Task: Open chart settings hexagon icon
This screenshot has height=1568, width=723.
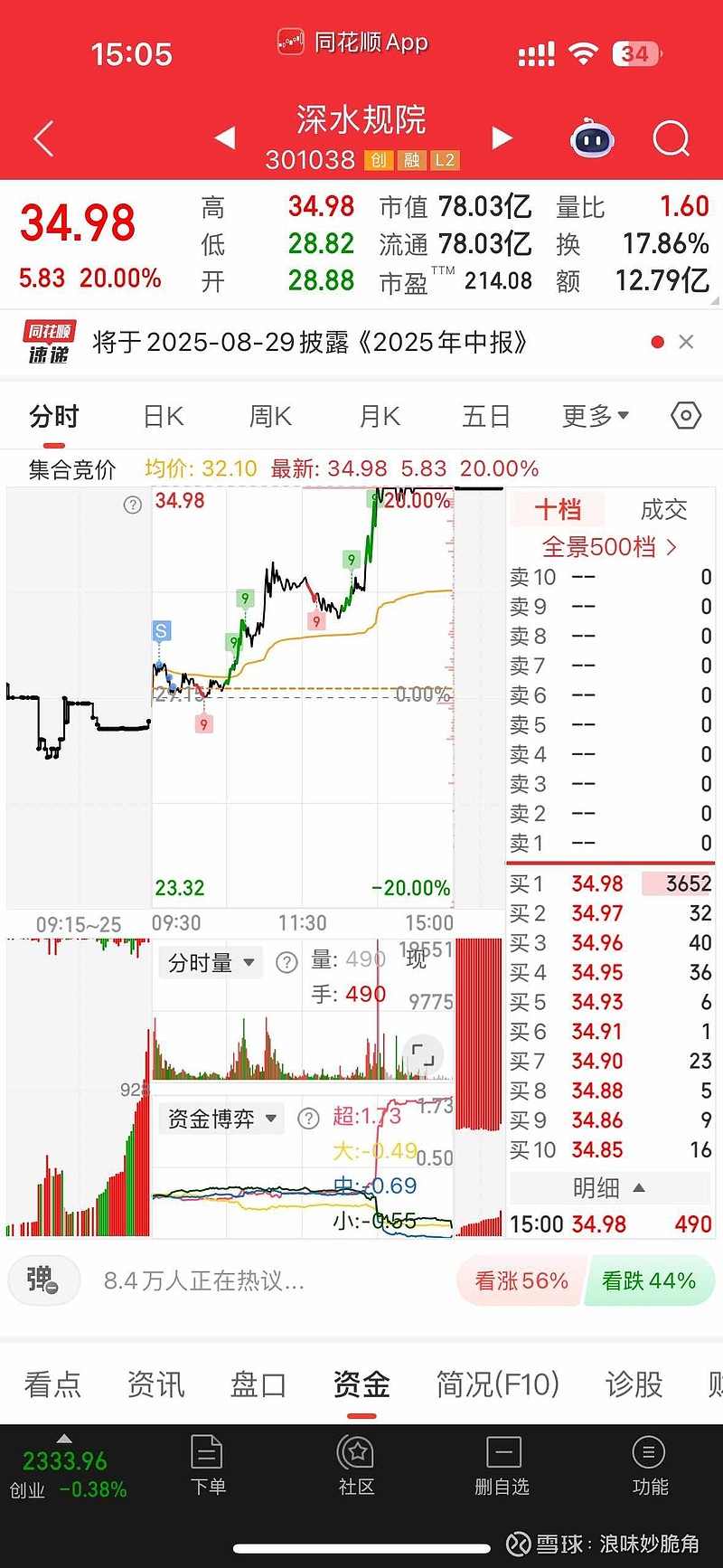Action: point(686,416)
